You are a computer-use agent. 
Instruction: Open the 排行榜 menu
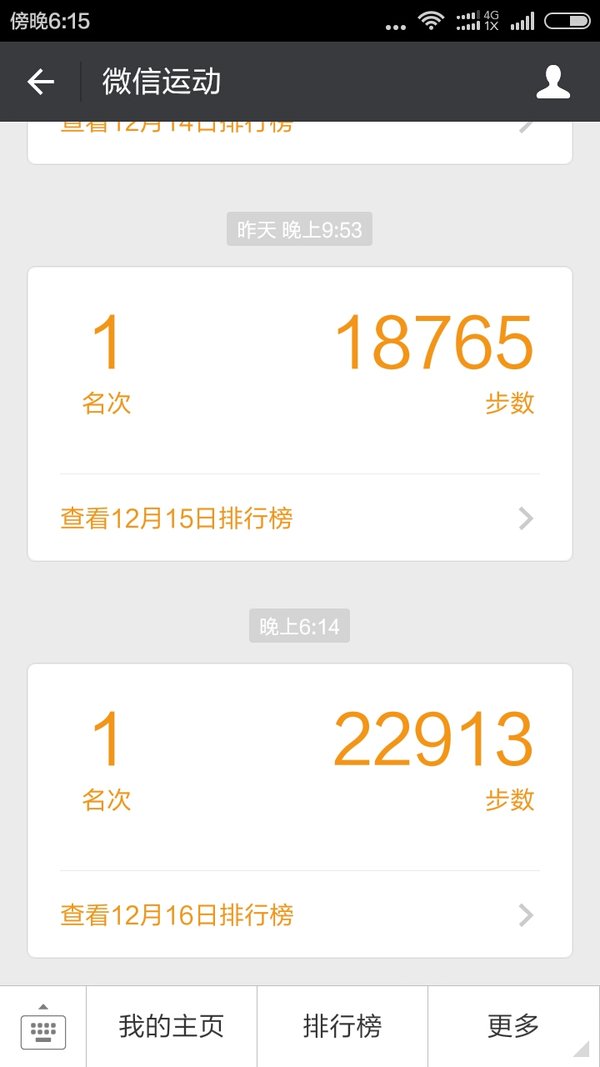[342, 1026]
